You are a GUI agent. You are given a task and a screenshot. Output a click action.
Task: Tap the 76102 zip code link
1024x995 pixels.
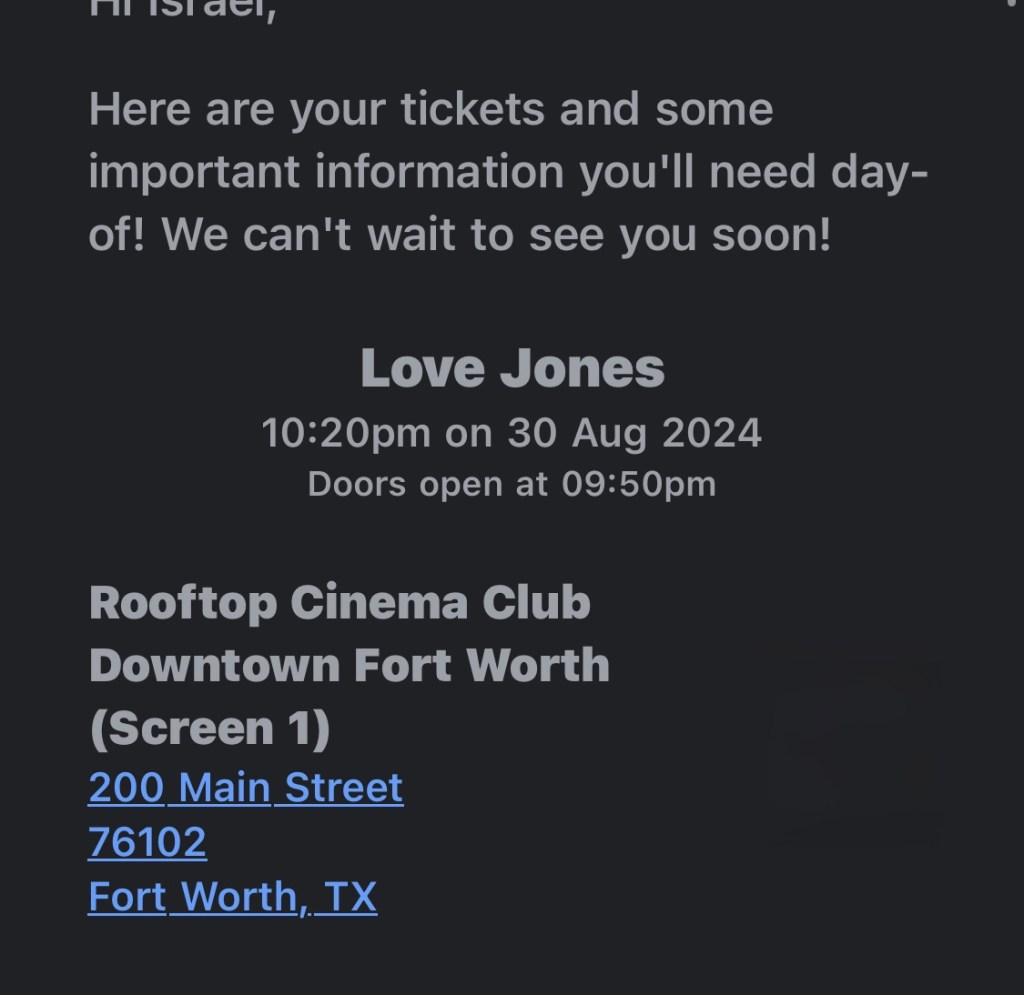pos(147,842)
